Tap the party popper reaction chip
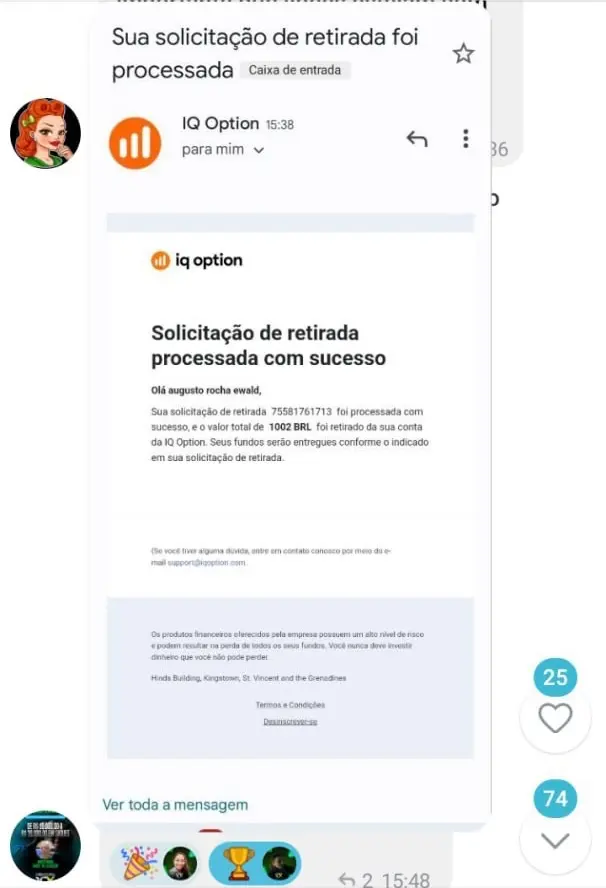The height and width of the screenshot is (888, 606). (157, 862)
